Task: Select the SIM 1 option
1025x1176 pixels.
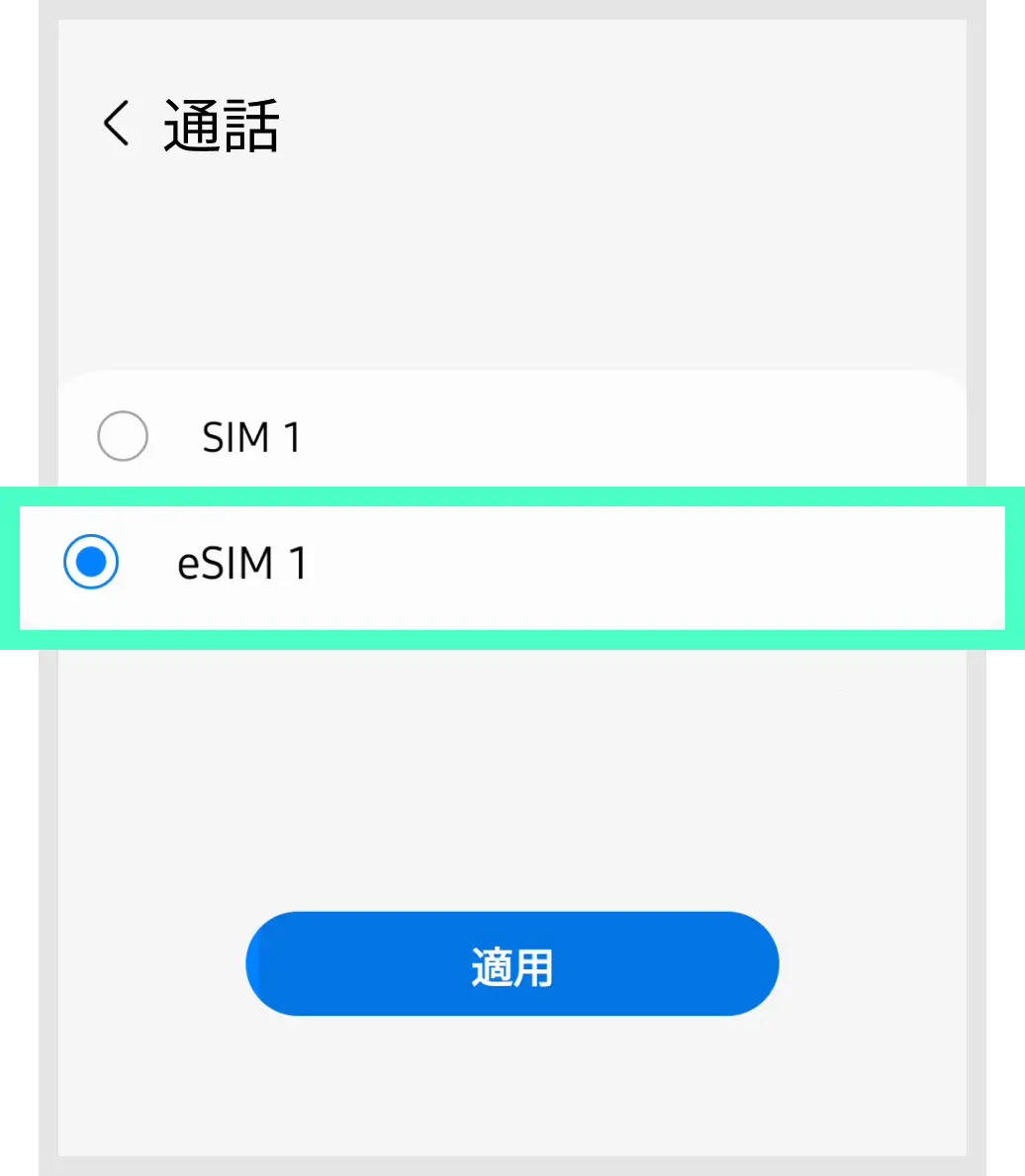Action: [123, 436]
